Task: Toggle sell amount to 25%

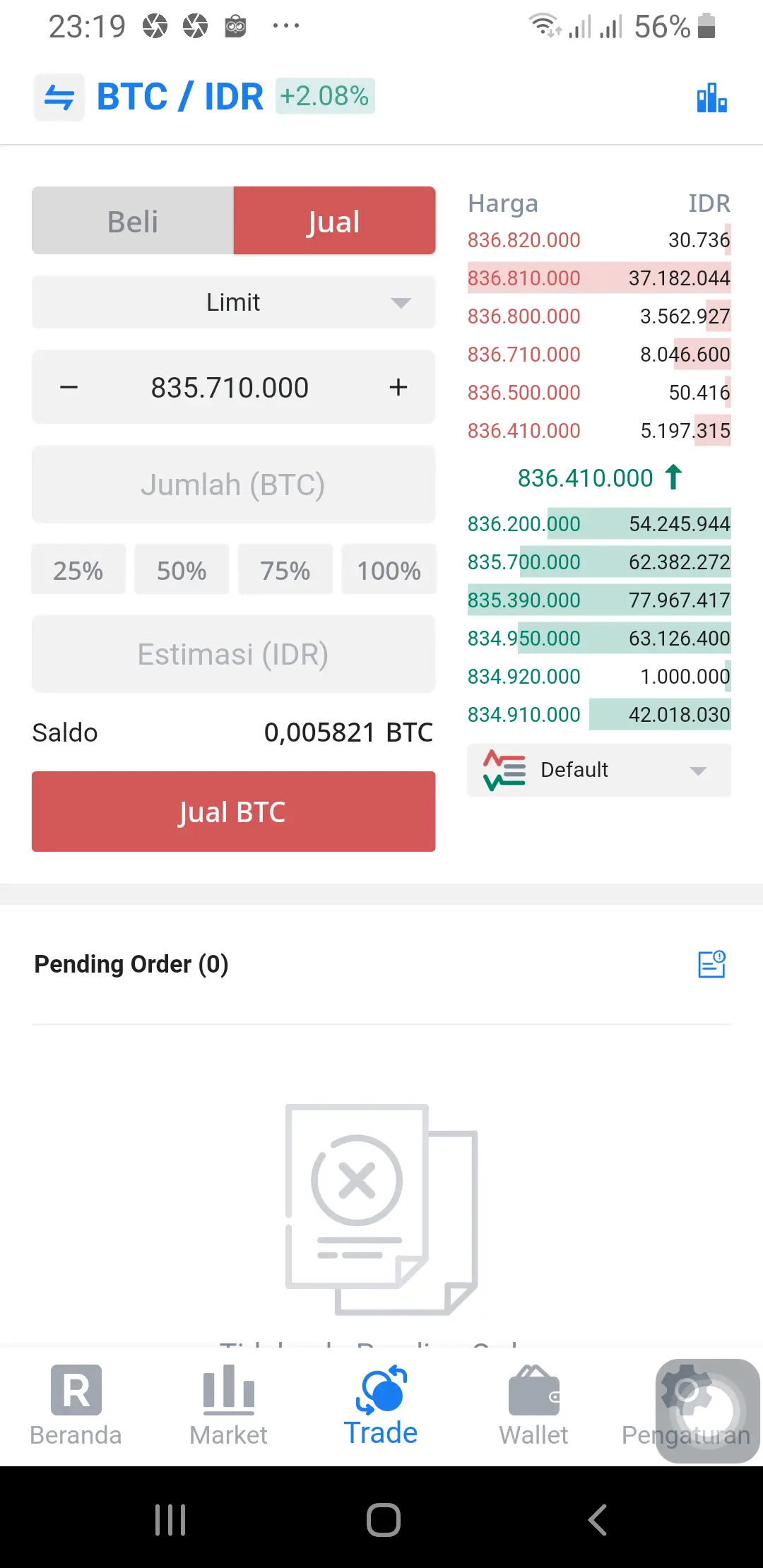Action: click(78, 570)
